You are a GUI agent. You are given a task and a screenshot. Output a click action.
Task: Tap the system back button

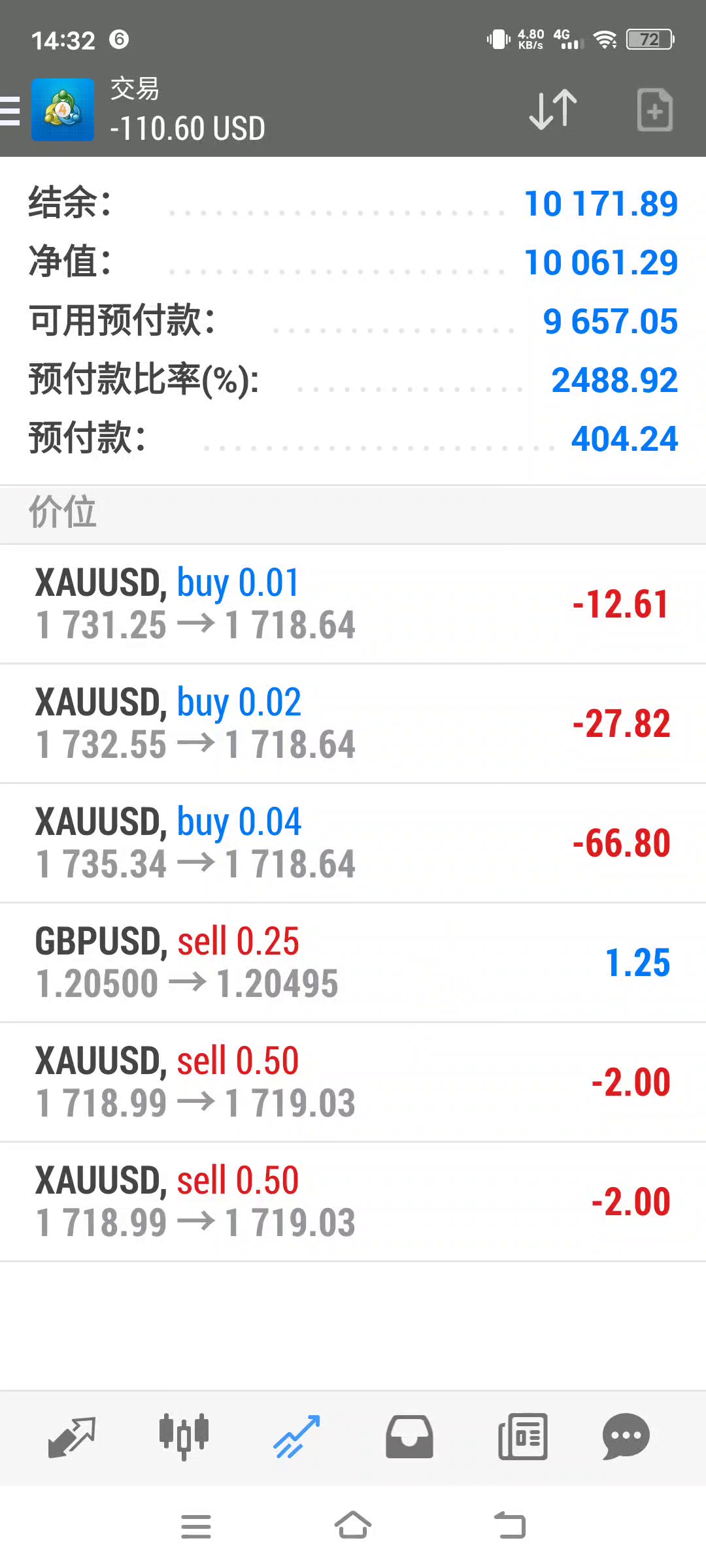pyautogui.click(x=510, y=1526)
